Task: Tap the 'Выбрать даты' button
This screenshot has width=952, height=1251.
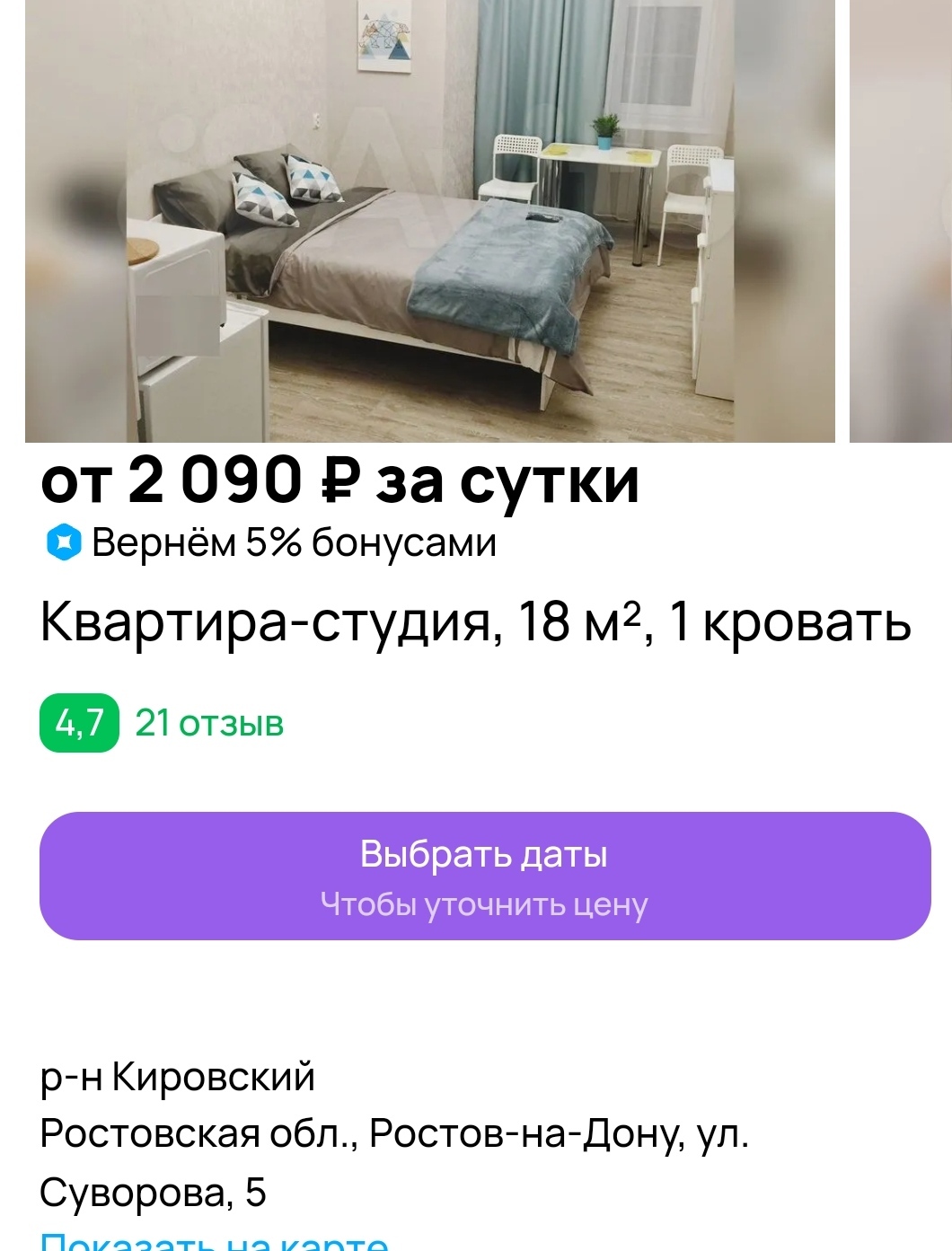Action: (484, 876)
